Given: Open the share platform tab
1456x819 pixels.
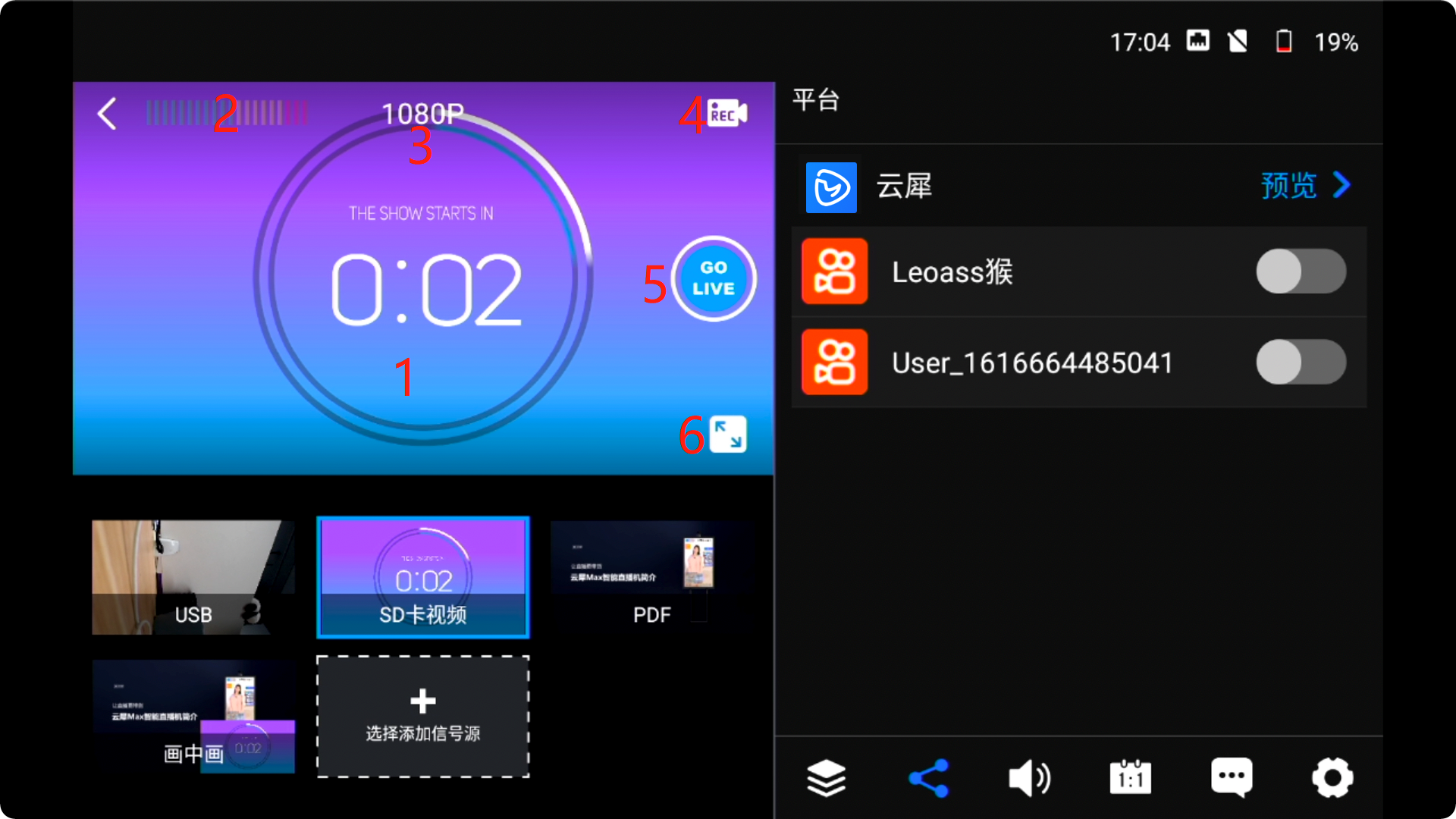Looking at the screenshot, I should click(x=928, y=778).
